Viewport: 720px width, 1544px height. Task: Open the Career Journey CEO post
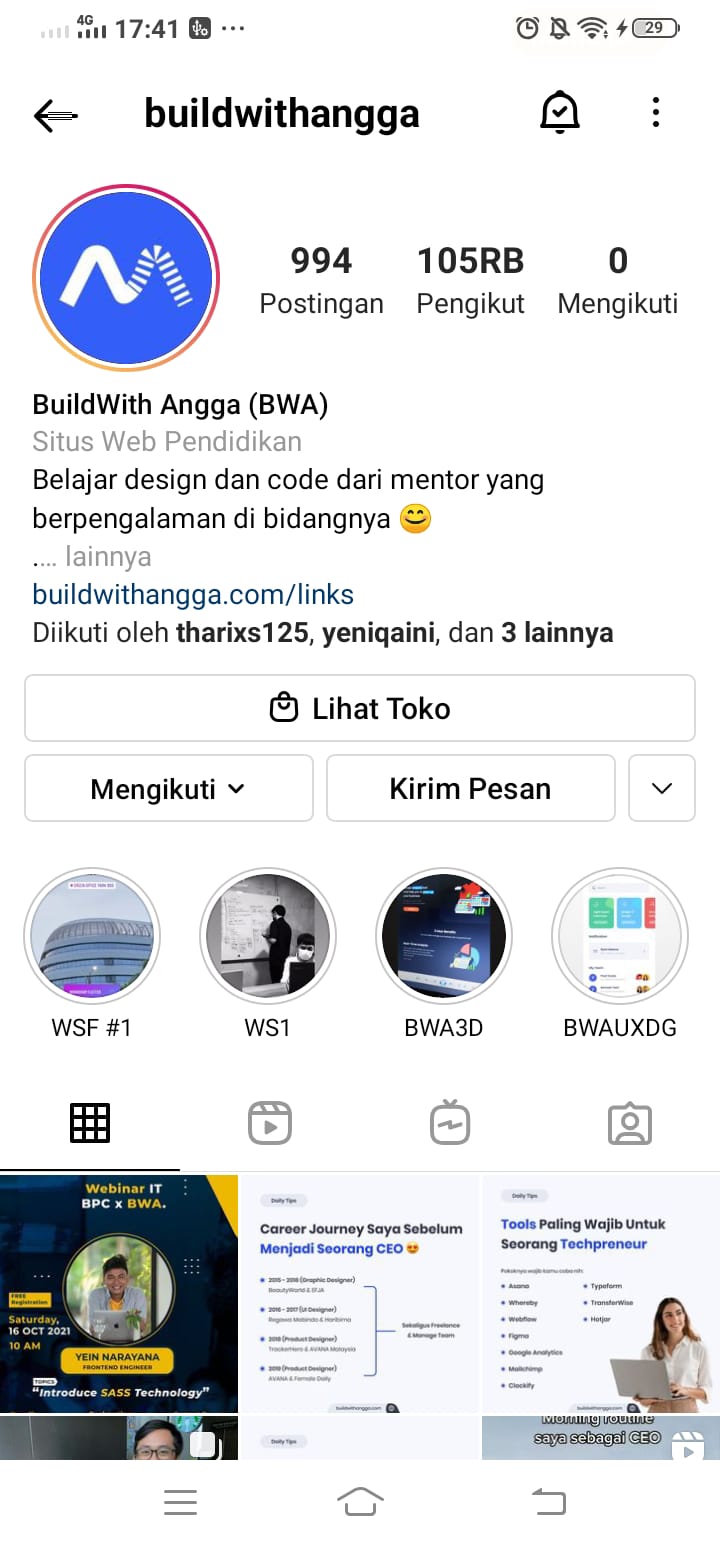[x=360, y=1293]
